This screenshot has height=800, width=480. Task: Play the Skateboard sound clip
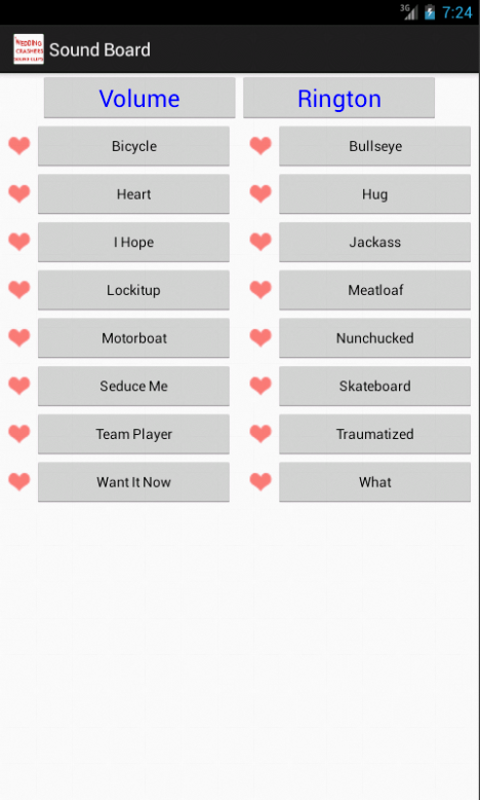coord(375,386)
